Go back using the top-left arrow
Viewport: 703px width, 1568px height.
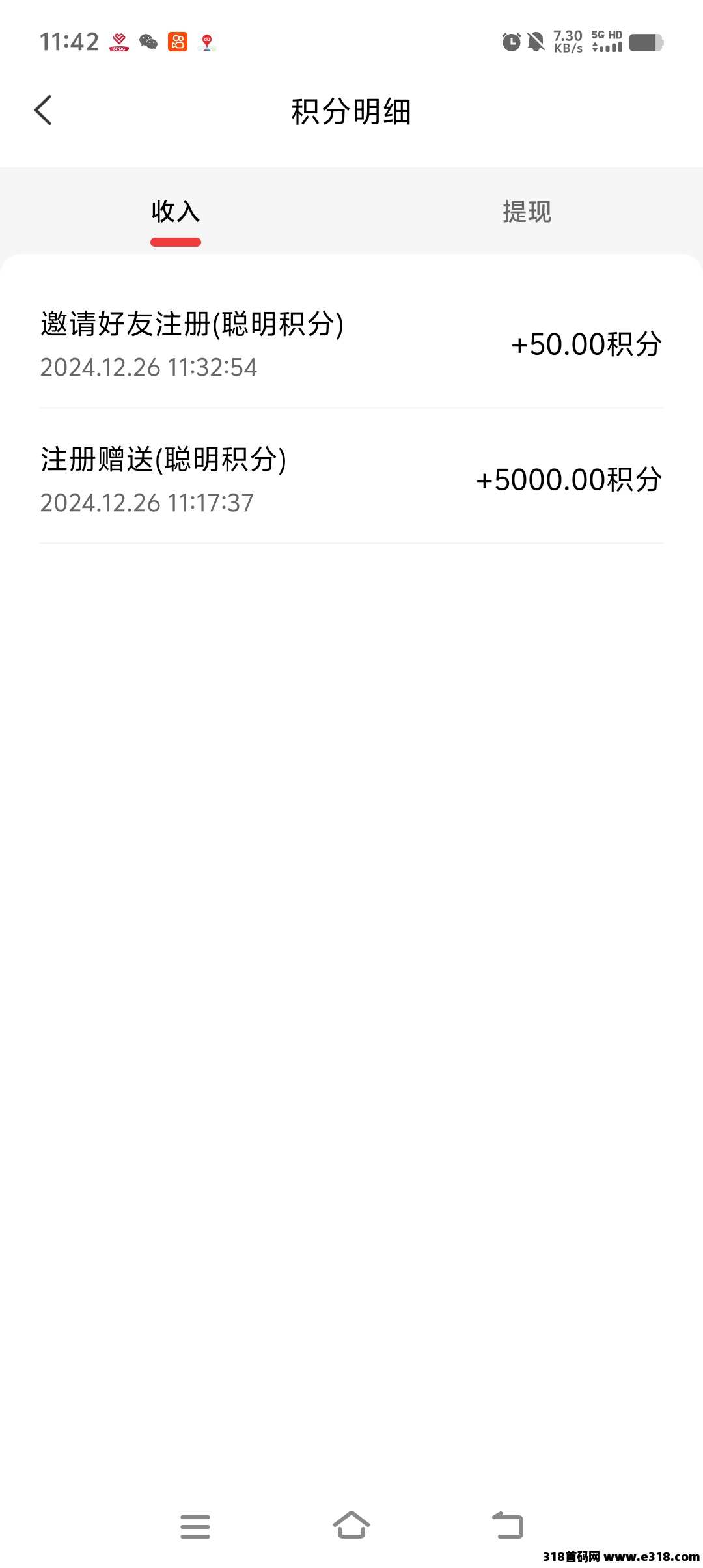[x=43, y=110]
